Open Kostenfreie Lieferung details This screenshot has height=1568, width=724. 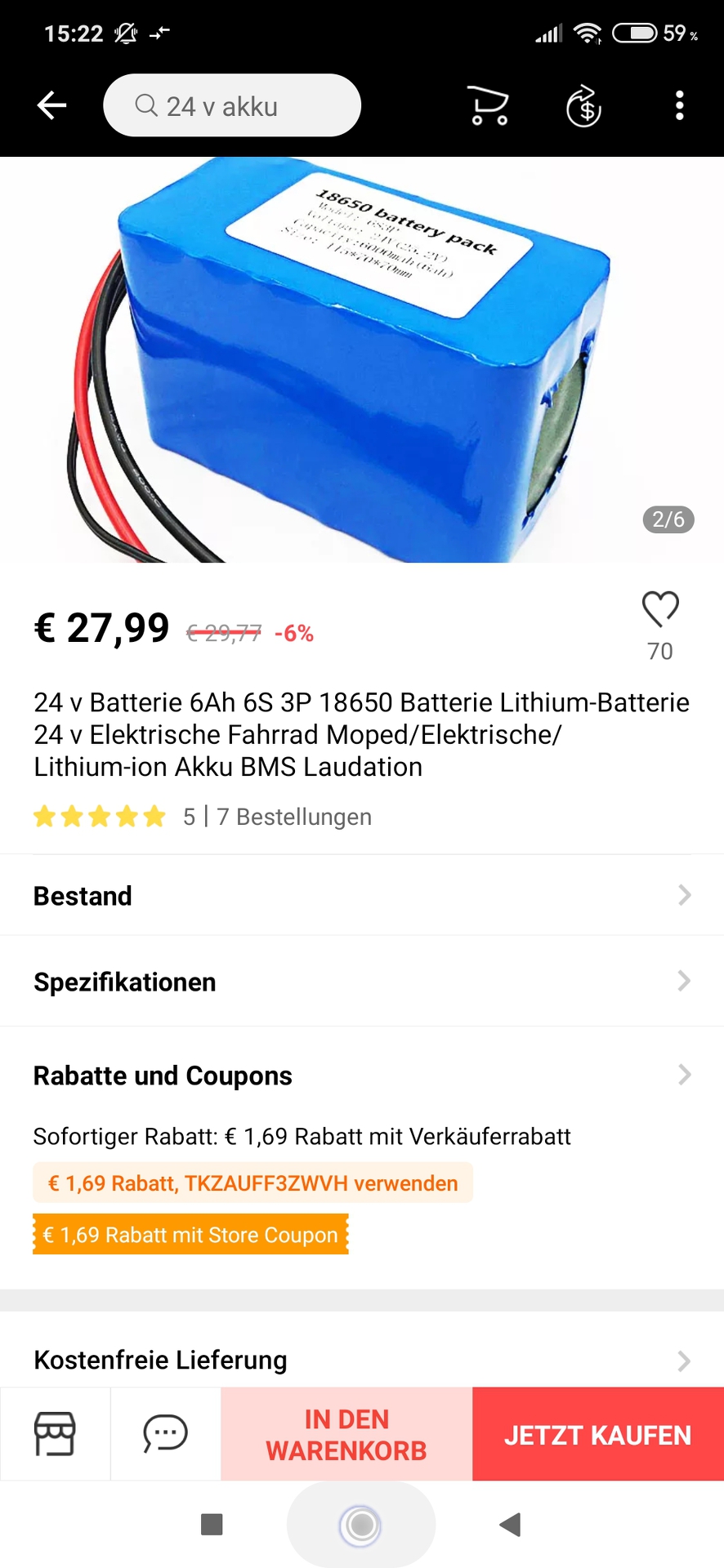click(x=362, y=1360)
